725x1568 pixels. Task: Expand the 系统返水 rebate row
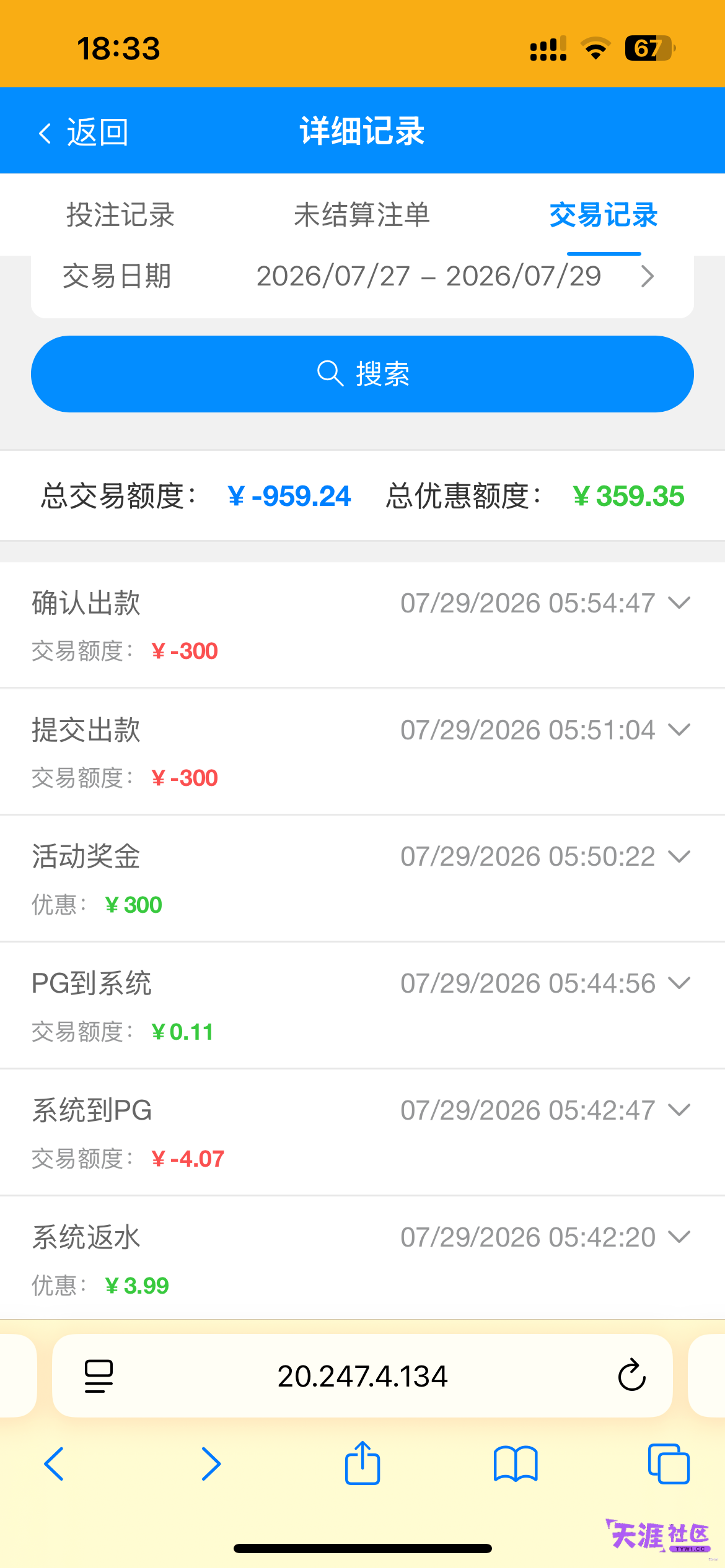tap(362, 1259)
